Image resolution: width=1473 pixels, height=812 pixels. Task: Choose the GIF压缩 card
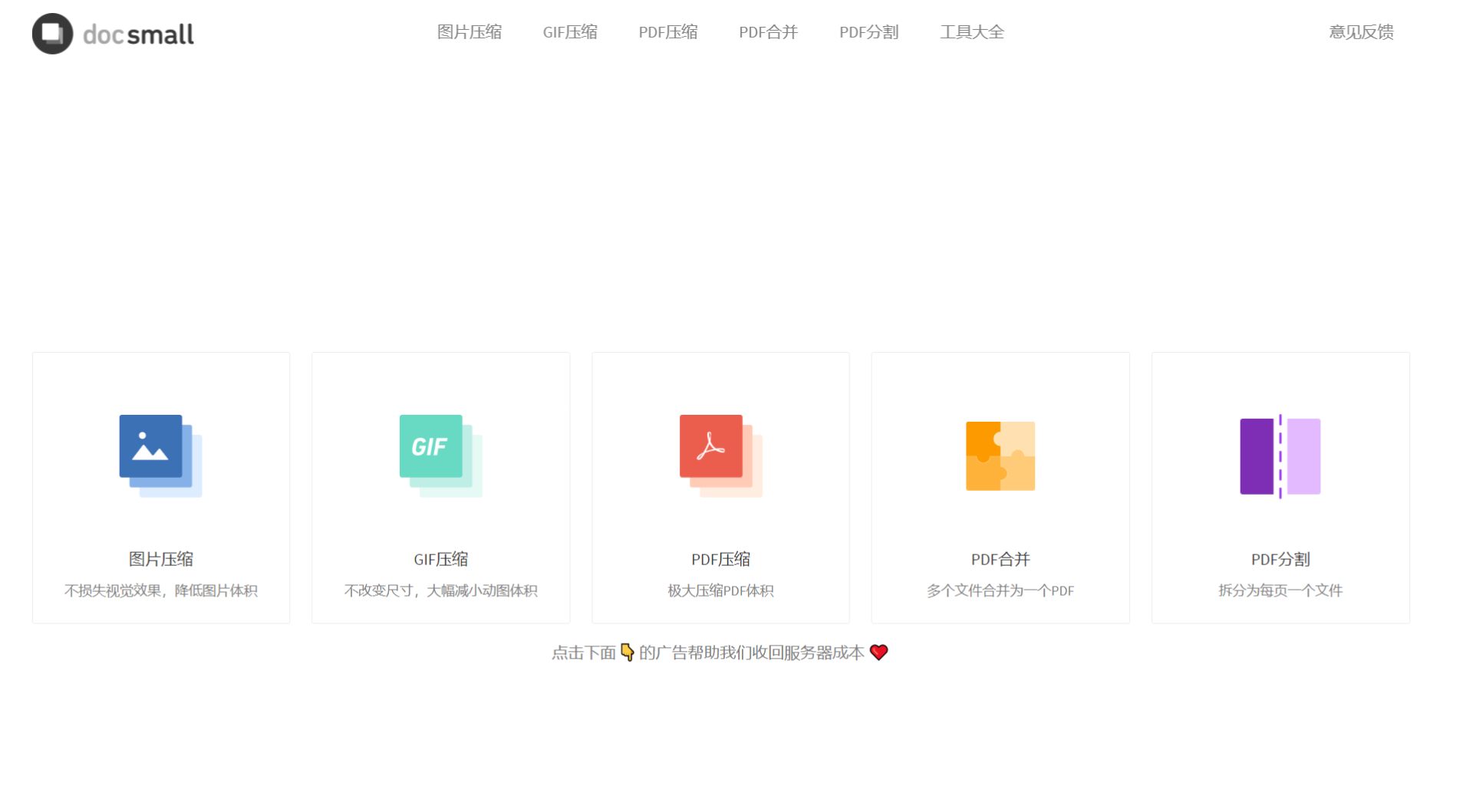tap(440, 488)
